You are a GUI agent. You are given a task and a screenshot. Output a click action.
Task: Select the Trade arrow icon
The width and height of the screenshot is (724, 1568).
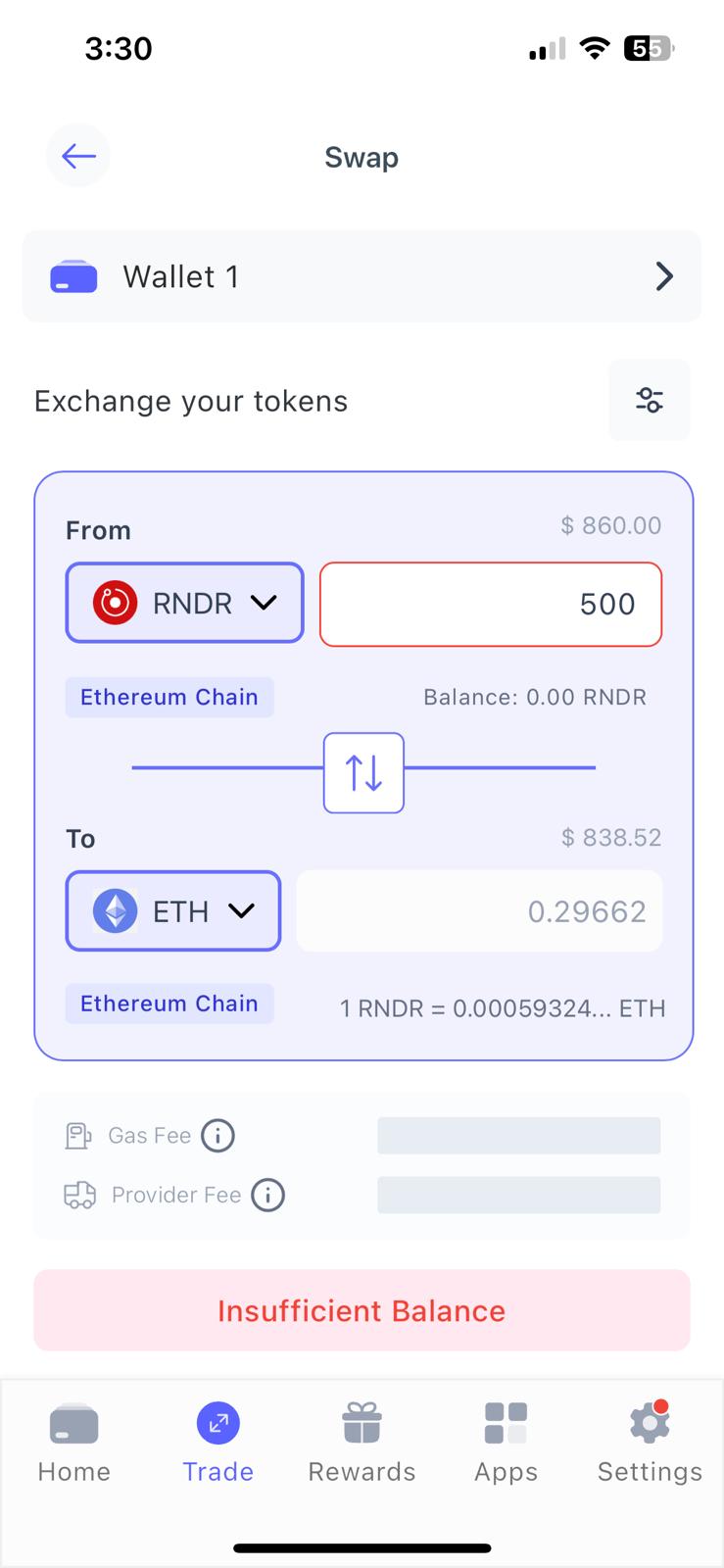pyautogui.click(x=217, y=1423)
